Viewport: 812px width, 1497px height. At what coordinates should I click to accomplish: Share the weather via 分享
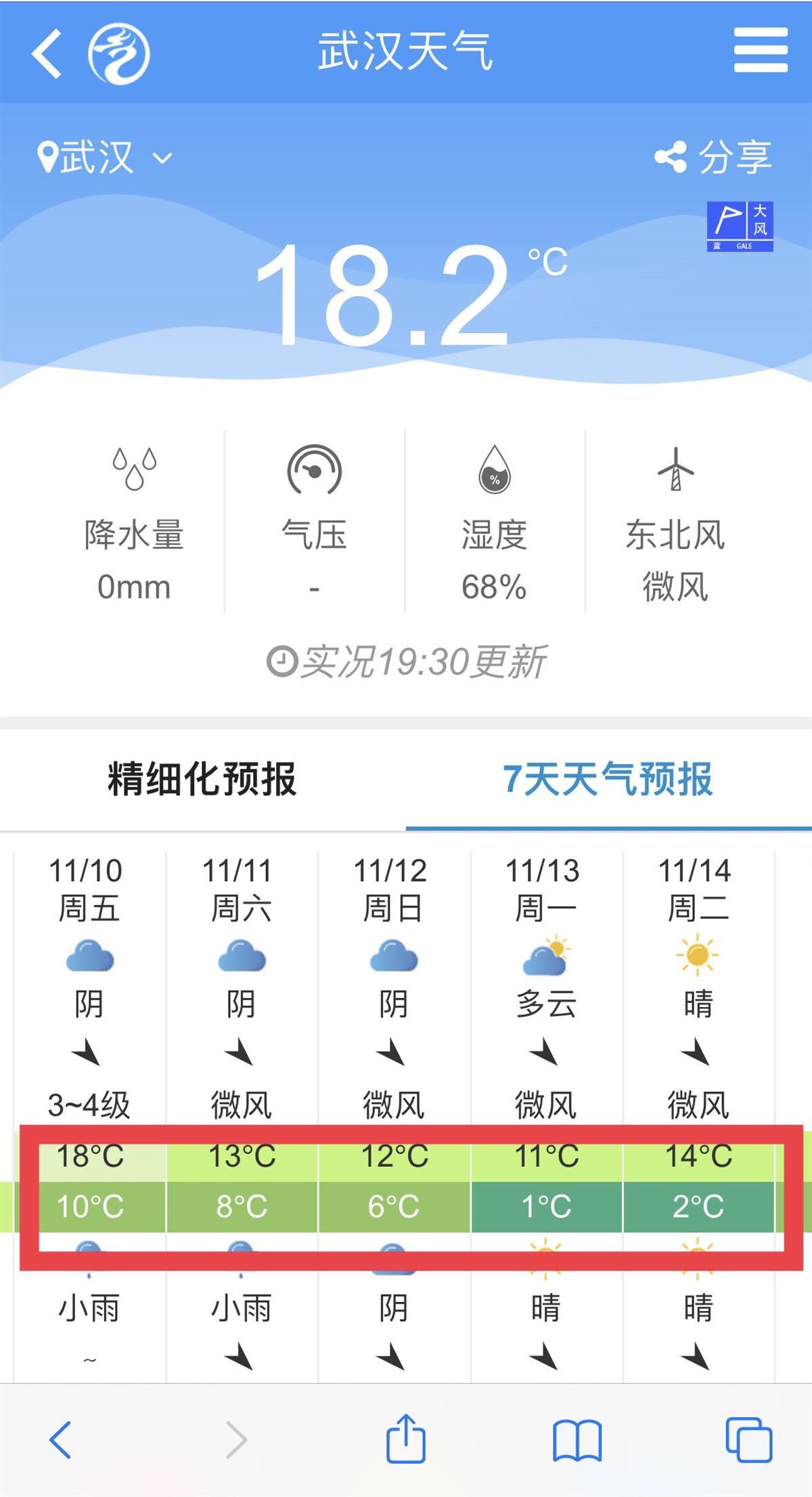pos(713,157)
